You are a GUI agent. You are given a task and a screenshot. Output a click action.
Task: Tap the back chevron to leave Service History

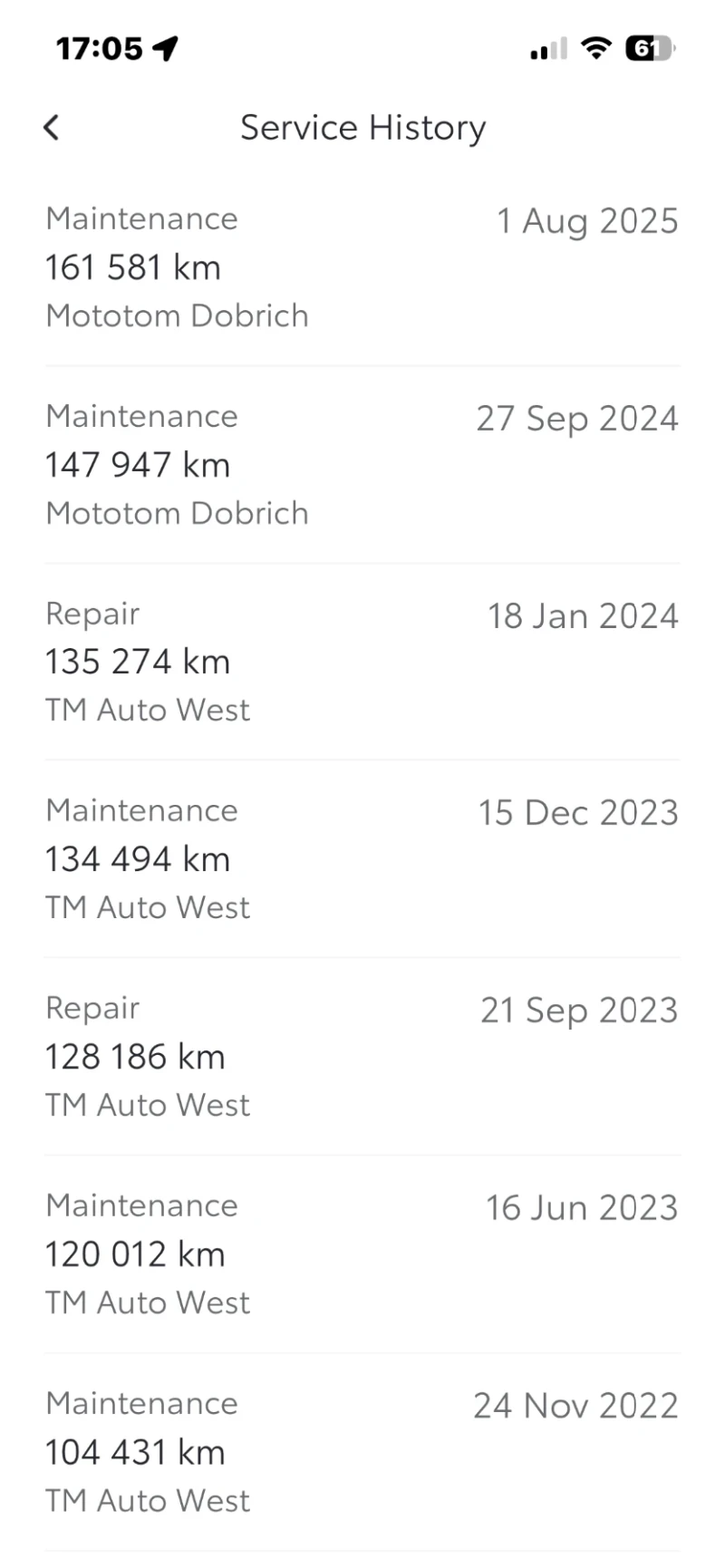coord(51,127)
